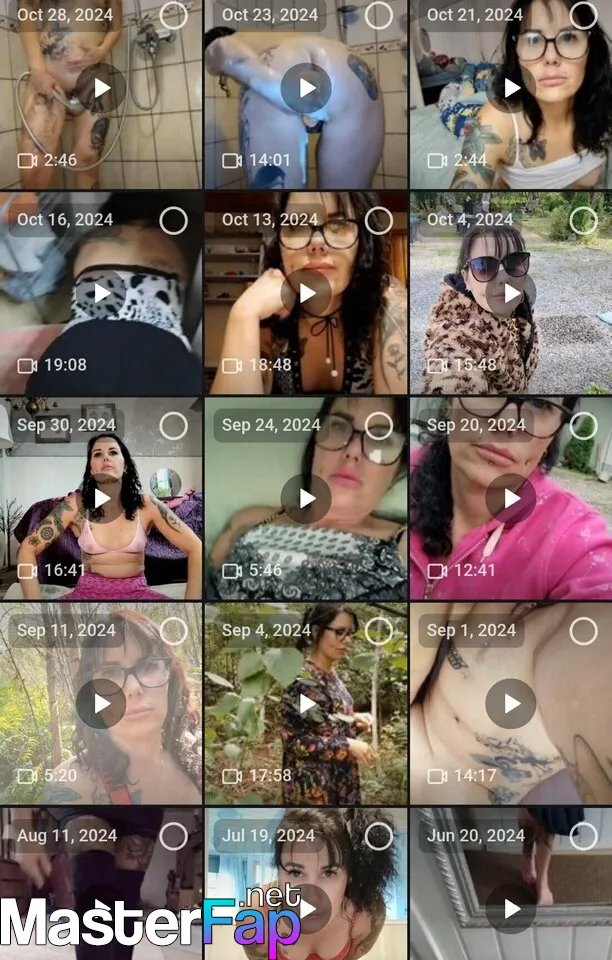Play the 17:58 video from Sep 4, 2024
The image size is (612, 960).
tap(306, 704)
